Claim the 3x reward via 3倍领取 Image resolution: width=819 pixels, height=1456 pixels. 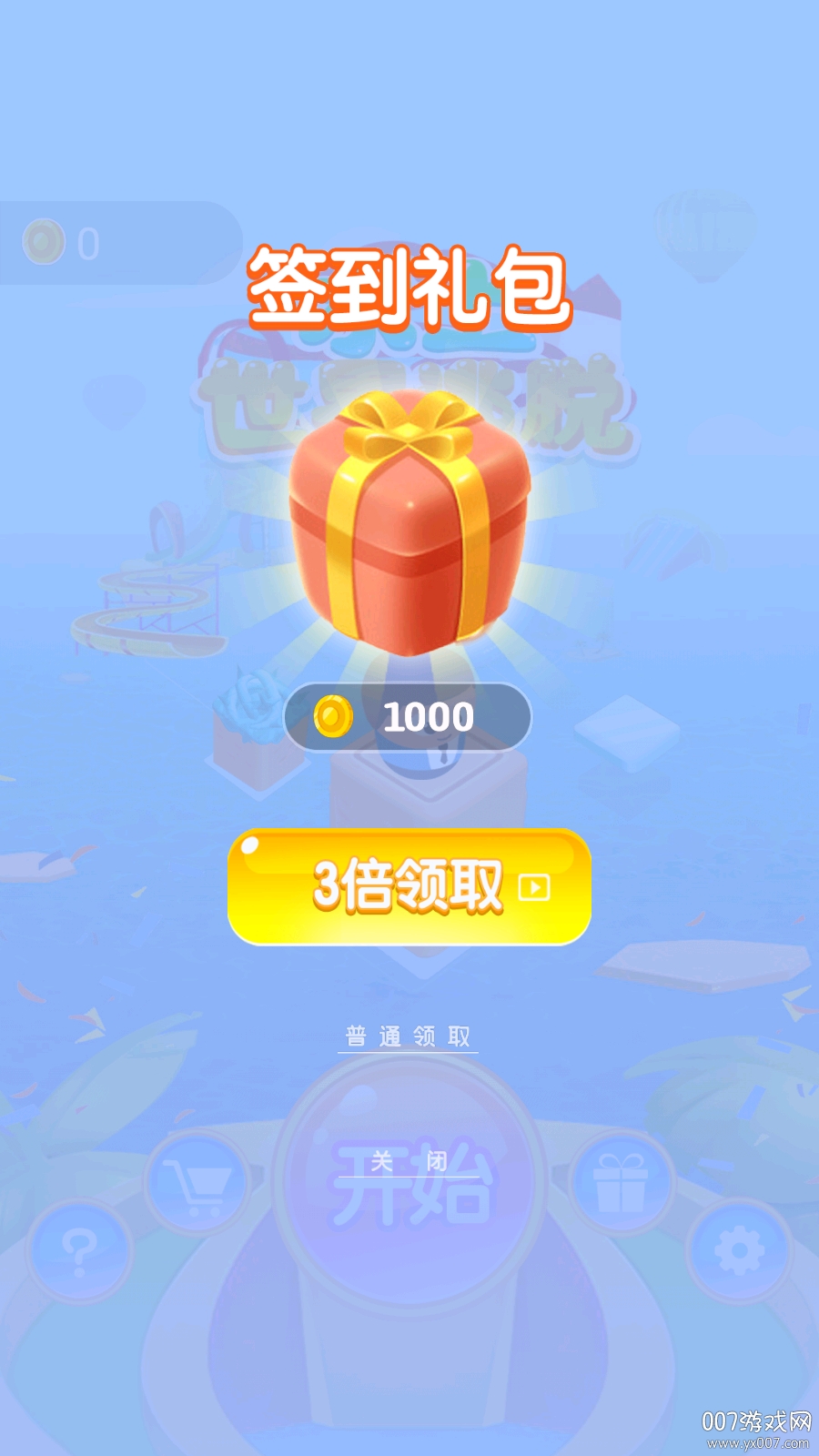409,886
